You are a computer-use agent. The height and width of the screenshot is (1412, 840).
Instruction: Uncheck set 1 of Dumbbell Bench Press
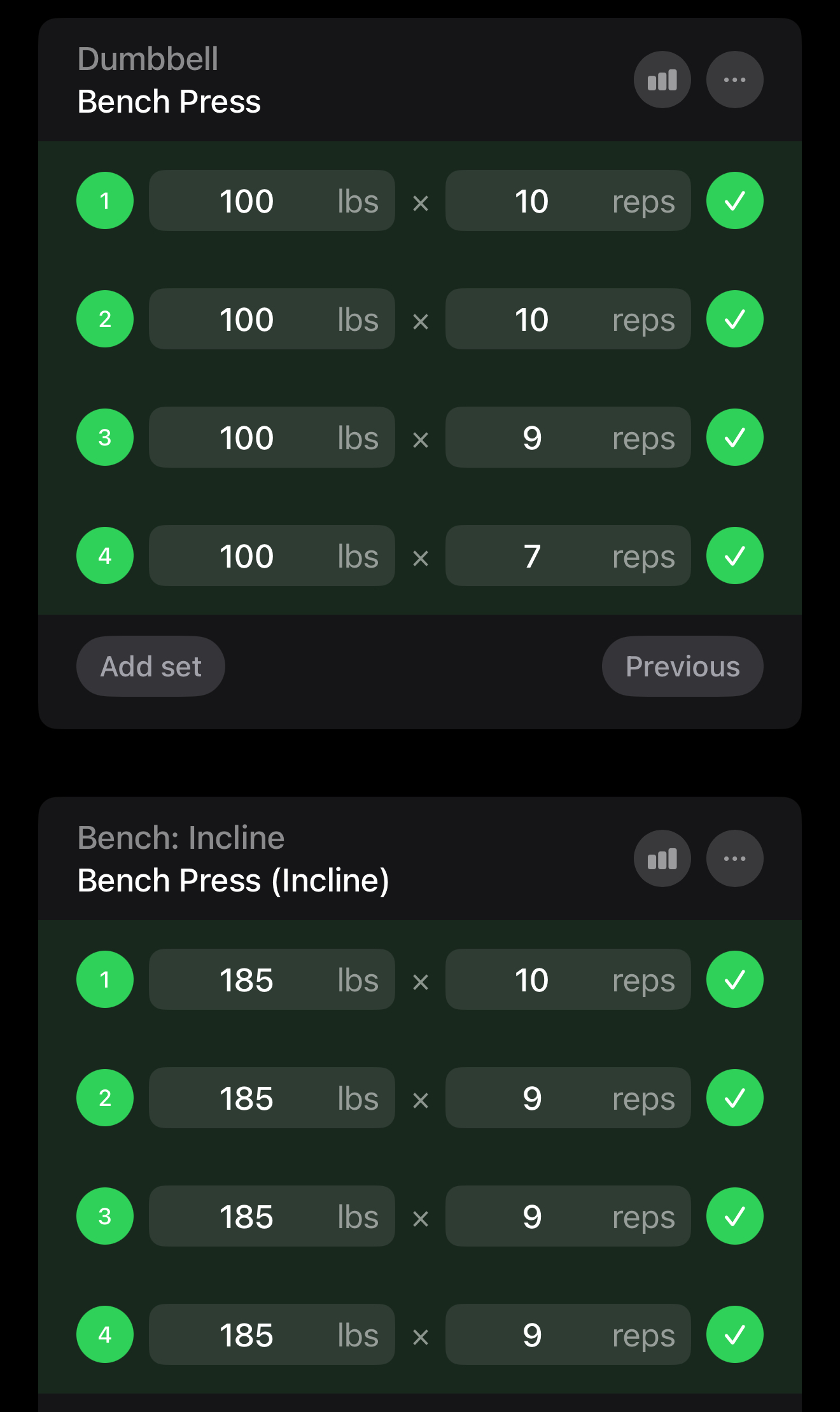(734, 200)
